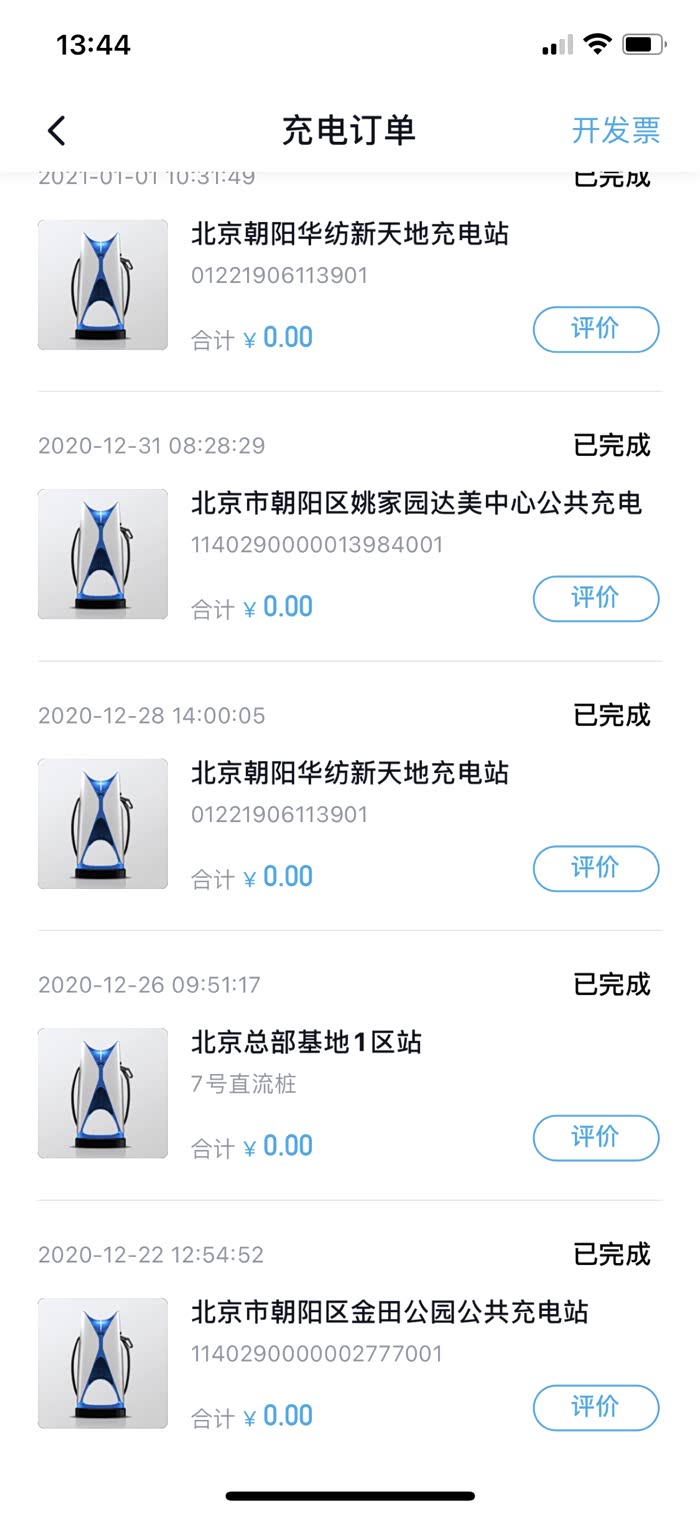The height and width of the screenshot is (1515, 700).
Task: Tap 评价 for the 金田公园 charging order
Action: coord(595,1407)
